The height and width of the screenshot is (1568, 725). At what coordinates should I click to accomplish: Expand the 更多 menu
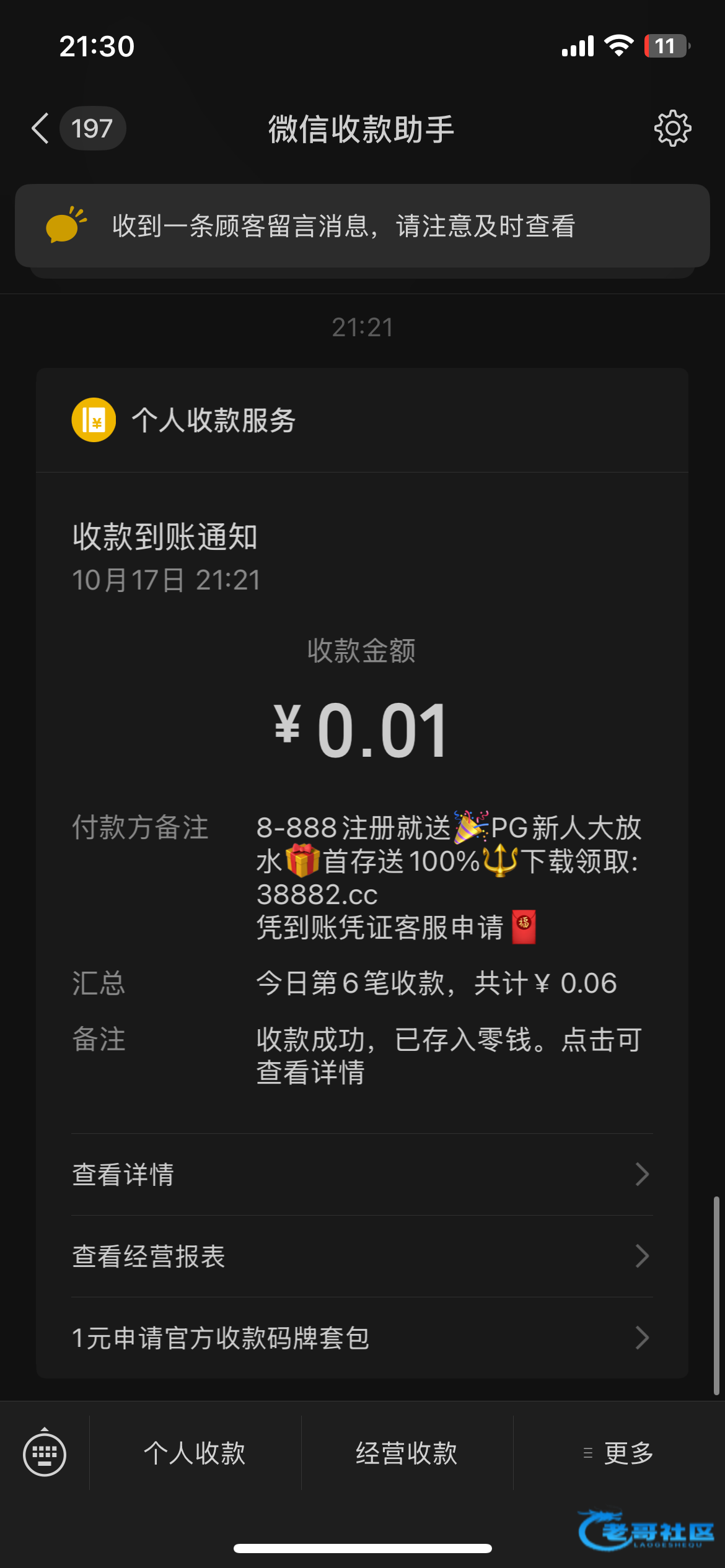click(x=620, y=1453)
